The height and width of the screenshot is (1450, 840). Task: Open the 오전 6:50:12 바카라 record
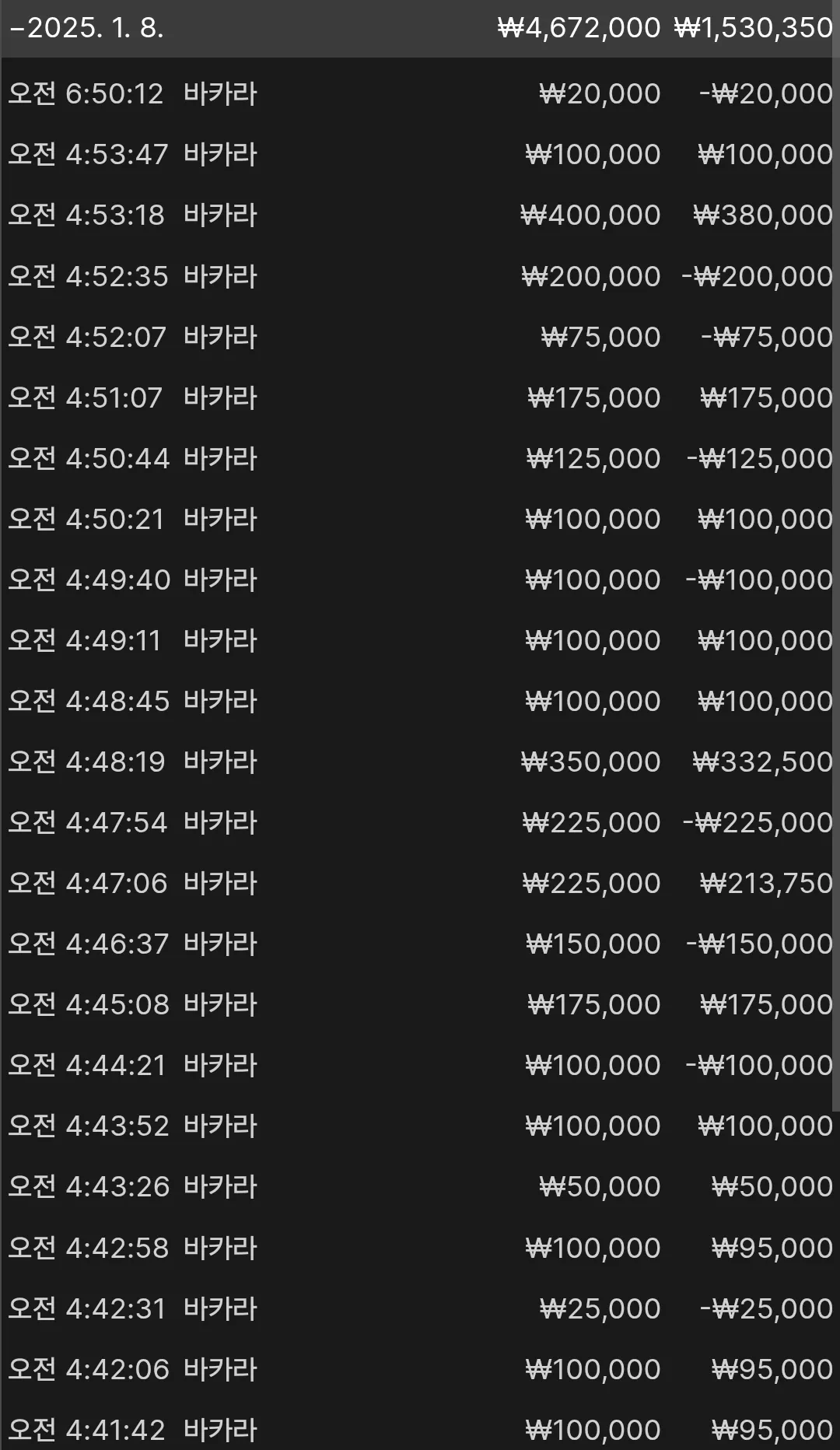(418, 93)
